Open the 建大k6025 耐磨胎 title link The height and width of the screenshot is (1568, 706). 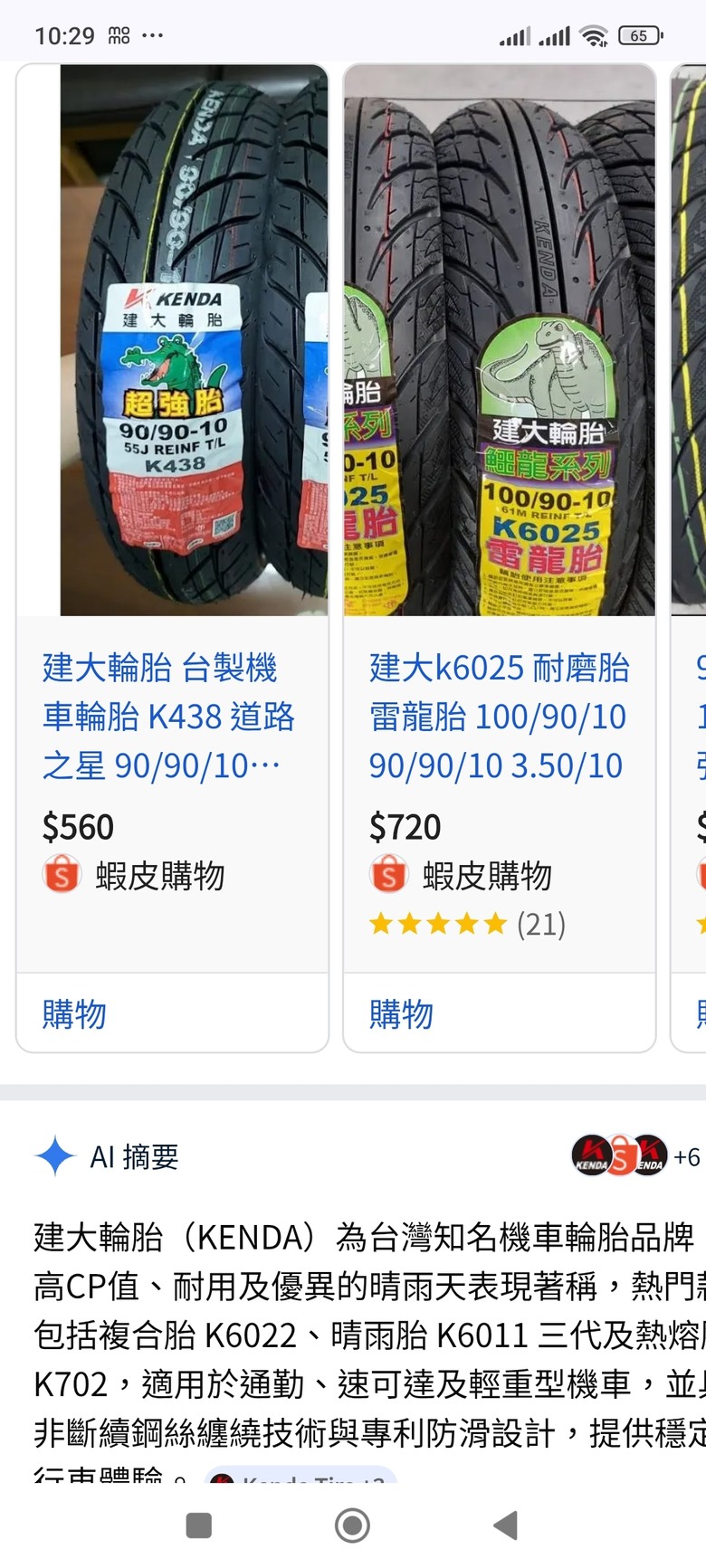pos(498,717)
